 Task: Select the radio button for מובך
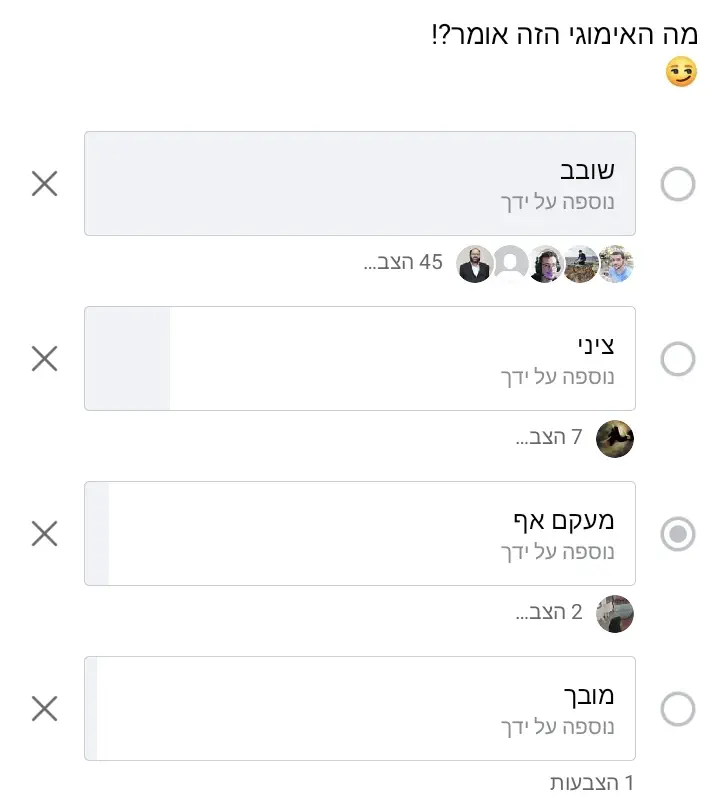678,709
